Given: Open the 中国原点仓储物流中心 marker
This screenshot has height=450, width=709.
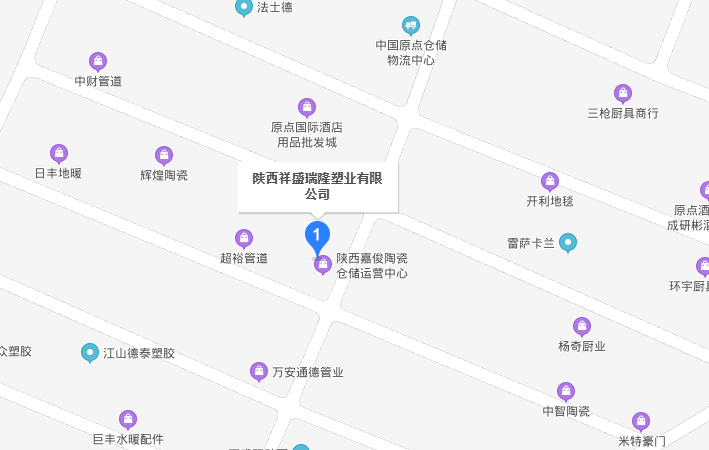Looking at the screenshot, I should tap(410, 25).
